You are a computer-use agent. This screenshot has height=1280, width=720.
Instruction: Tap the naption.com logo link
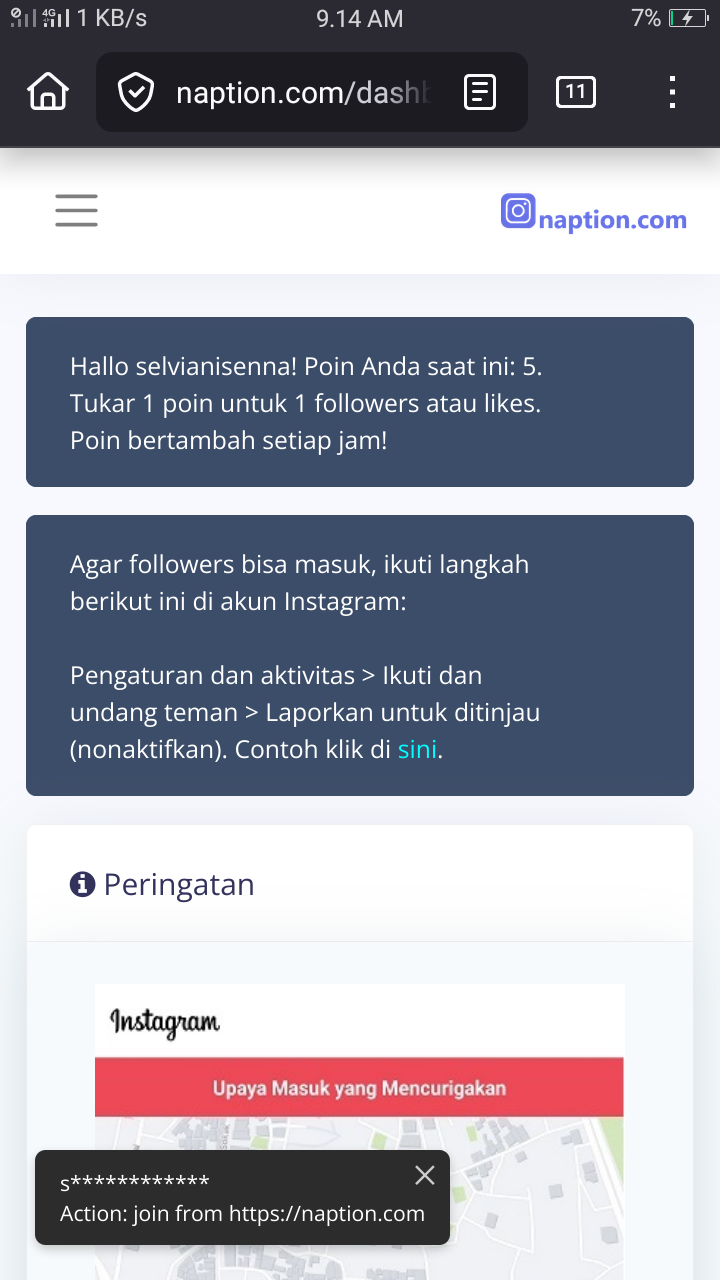tap(594, 214)
